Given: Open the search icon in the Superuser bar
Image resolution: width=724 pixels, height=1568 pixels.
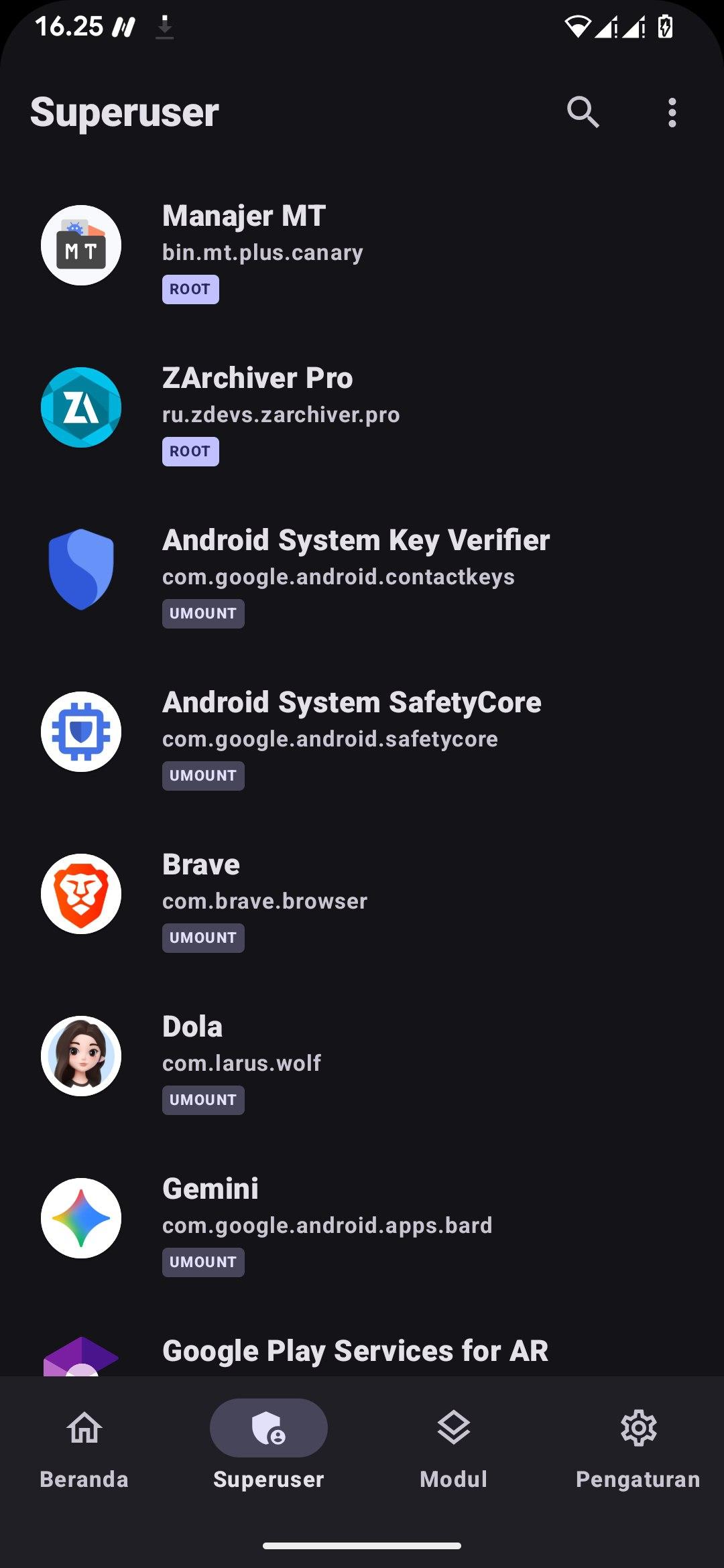Looking at the screenshot, I should point(583,112).
